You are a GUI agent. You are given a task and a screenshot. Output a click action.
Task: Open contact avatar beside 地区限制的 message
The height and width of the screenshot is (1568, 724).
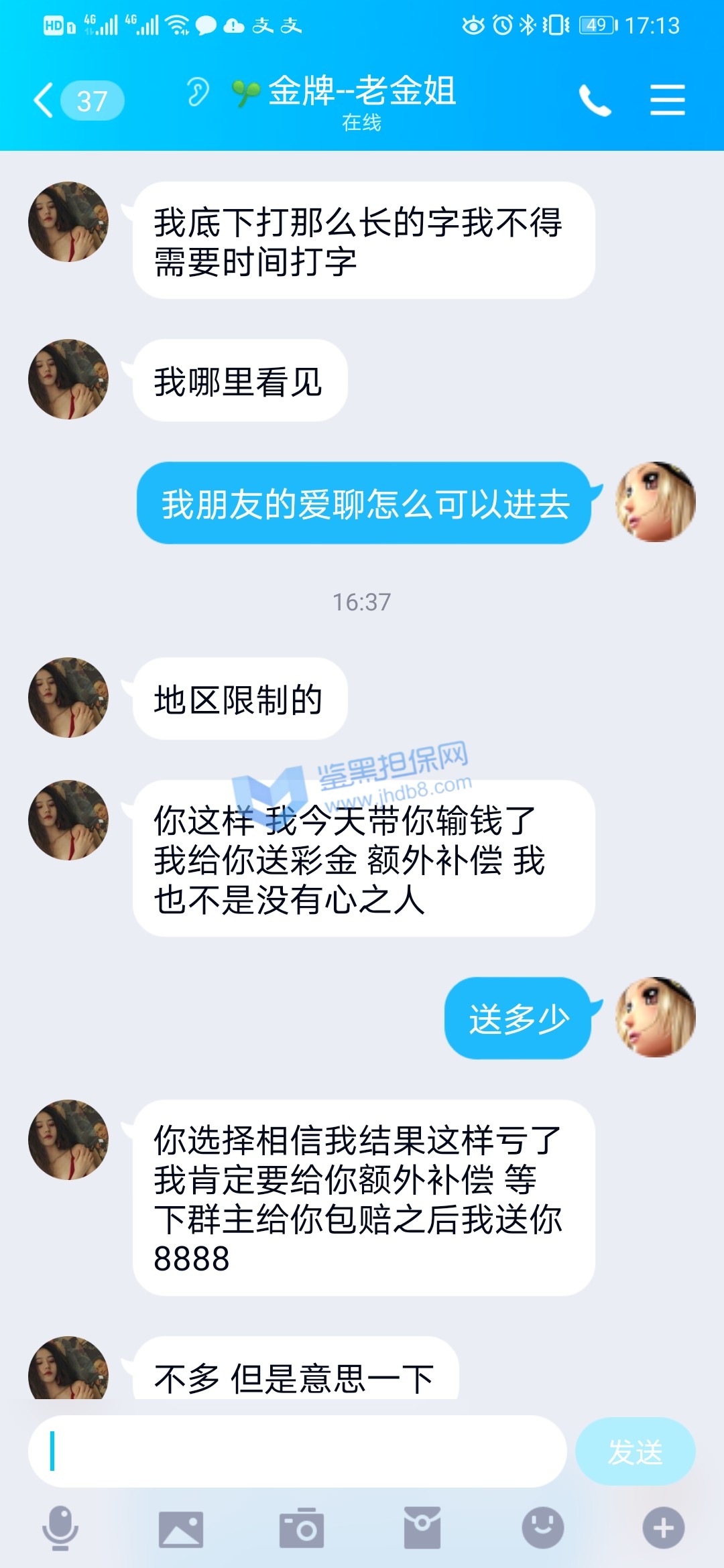click(x=68, y=698)
